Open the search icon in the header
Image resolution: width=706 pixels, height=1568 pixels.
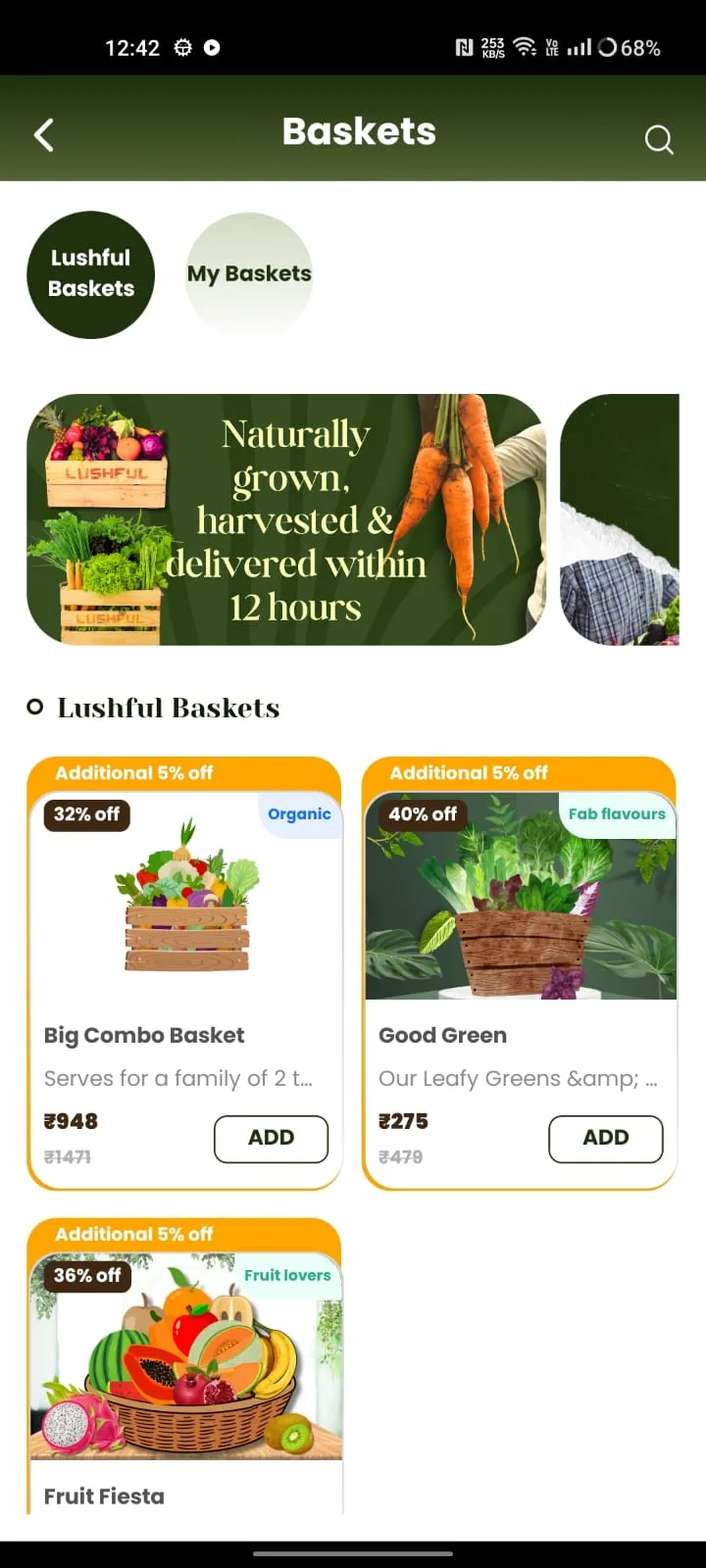click(658, 139)
